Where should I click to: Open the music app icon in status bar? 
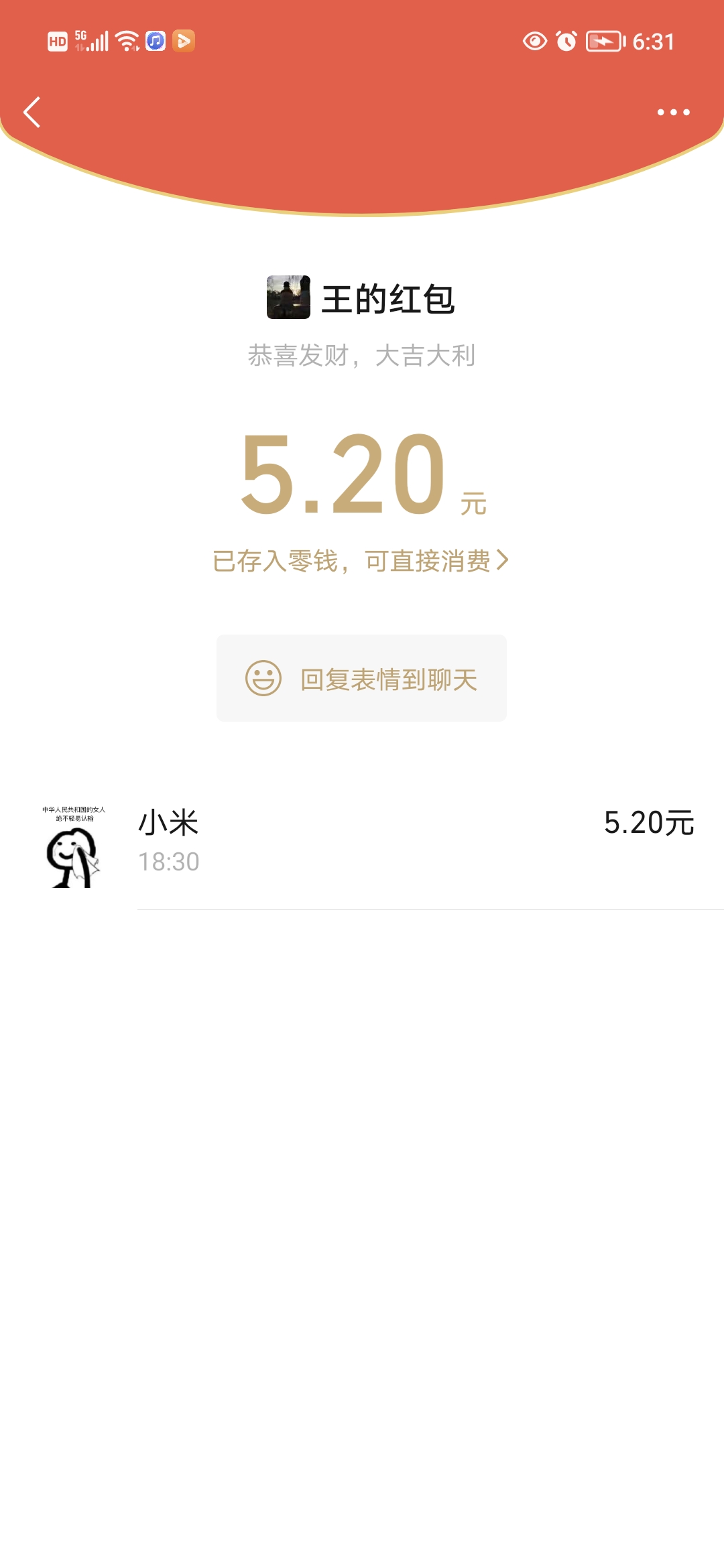tap(156, 42)
